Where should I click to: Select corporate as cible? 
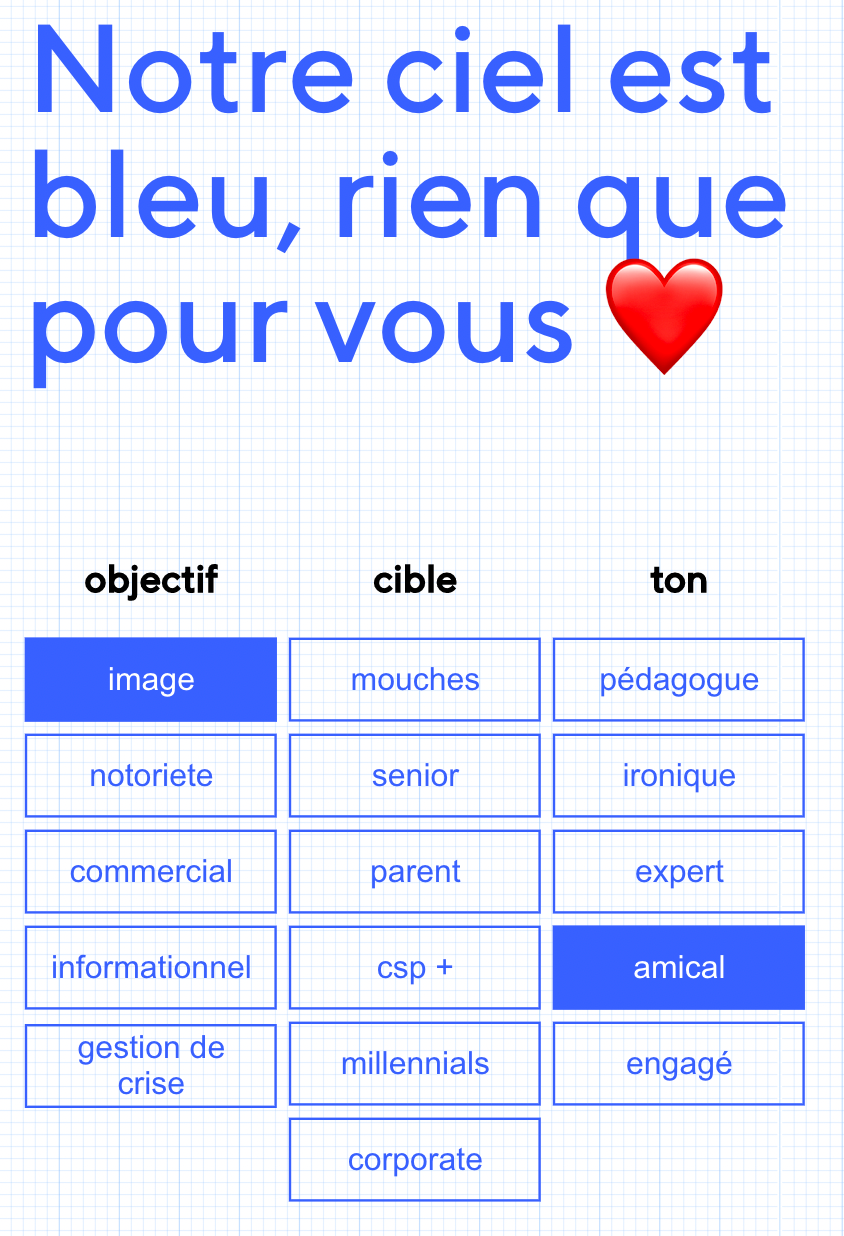[414, 1159]
